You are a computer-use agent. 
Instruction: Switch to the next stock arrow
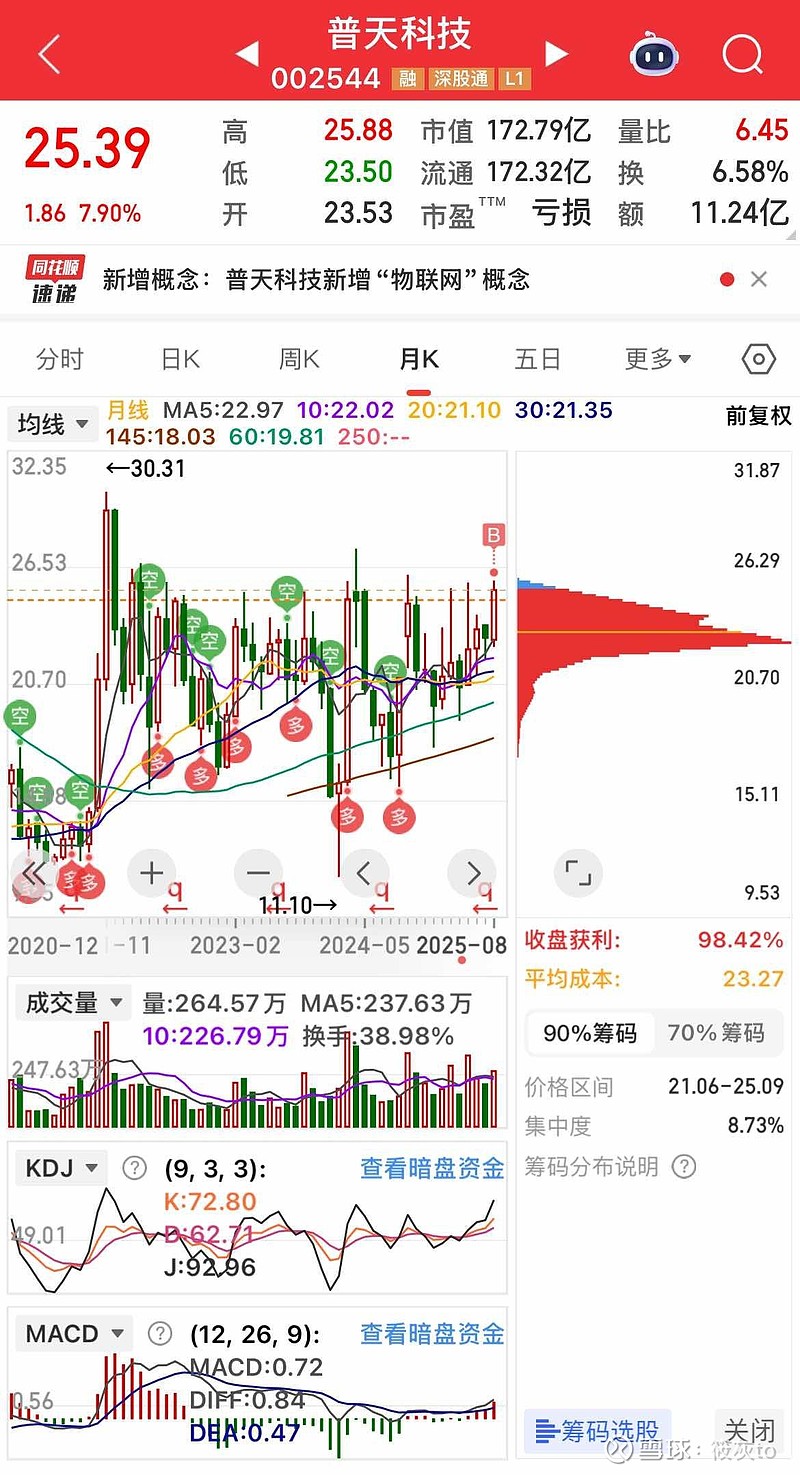coord(556,53)
